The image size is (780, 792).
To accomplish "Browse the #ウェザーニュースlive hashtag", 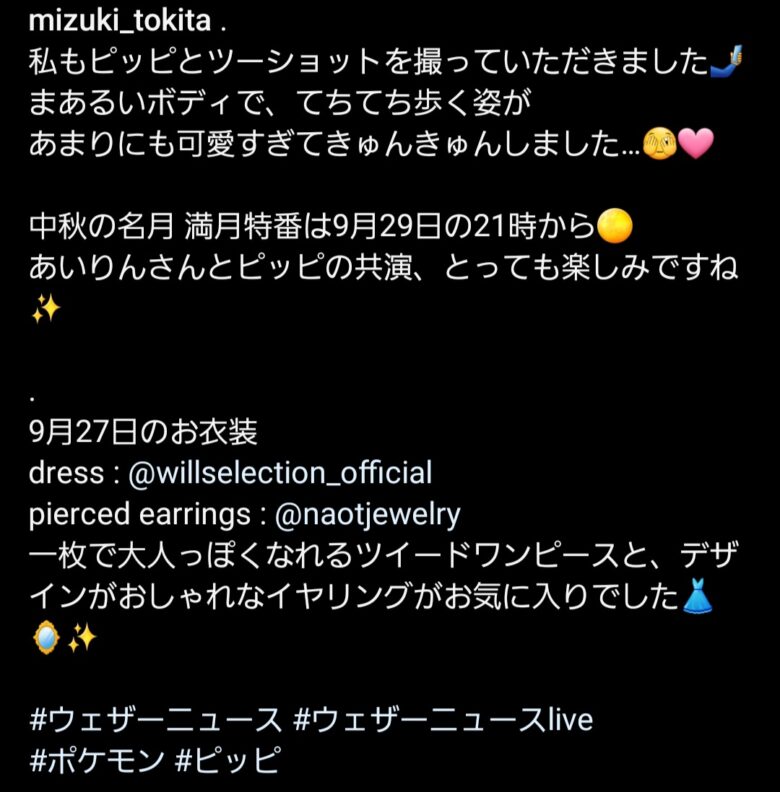I will point(444,718).
